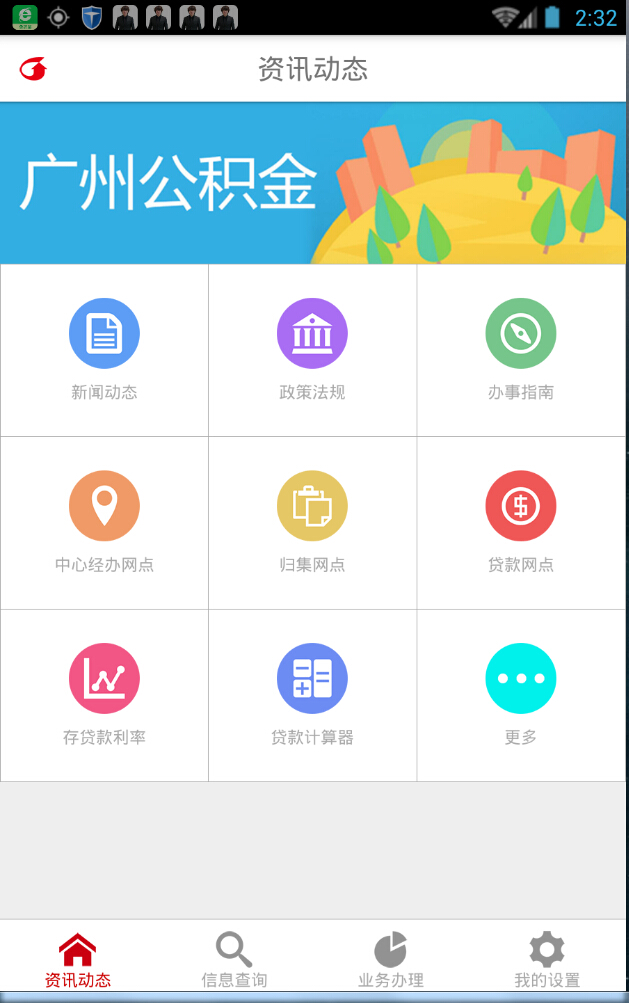Viewport: 629px width, 1003px height.
Task: Launch the 贷款计算器 loan calculator
Action: [312, 695]
